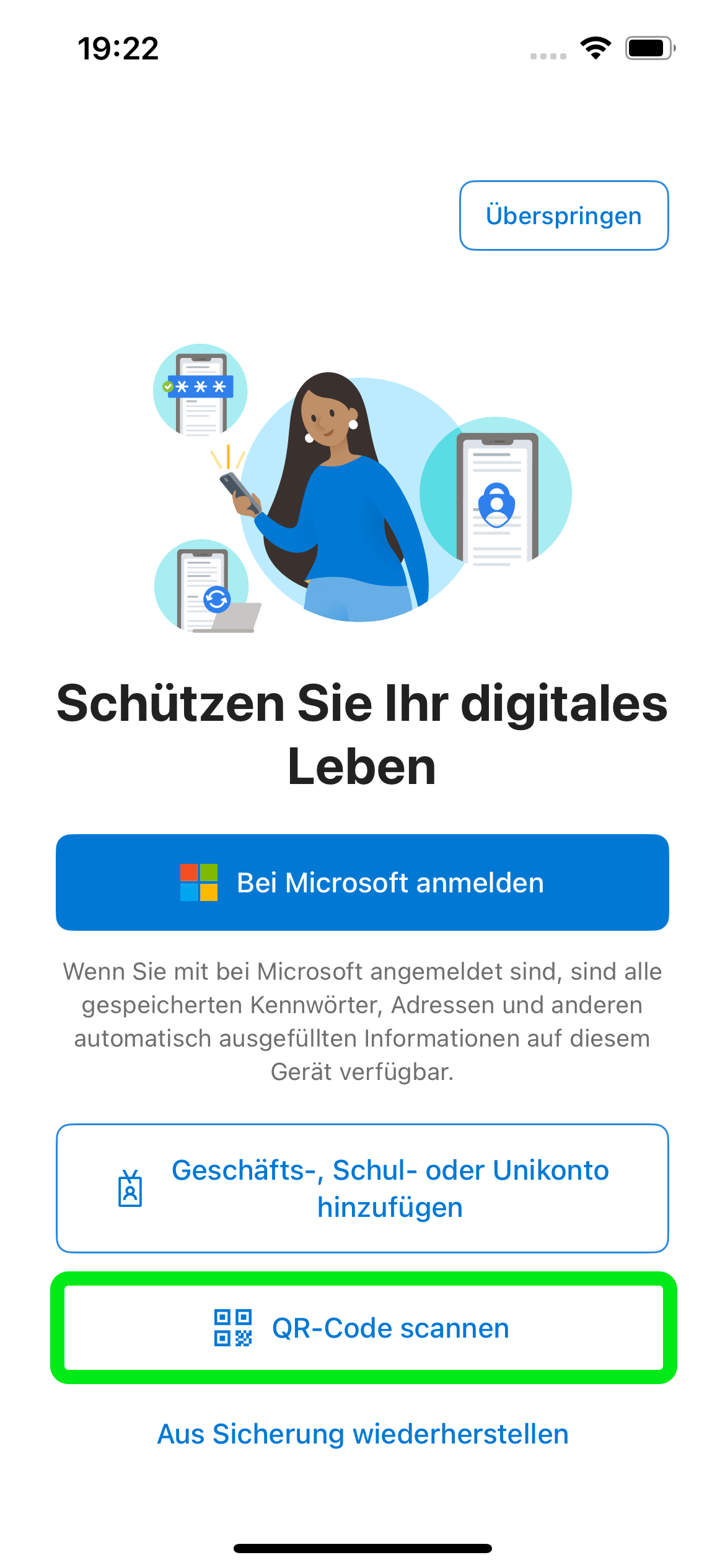Tap the Überspringen button
Viewport: 725px width, 1568px height.
(563, 216)
